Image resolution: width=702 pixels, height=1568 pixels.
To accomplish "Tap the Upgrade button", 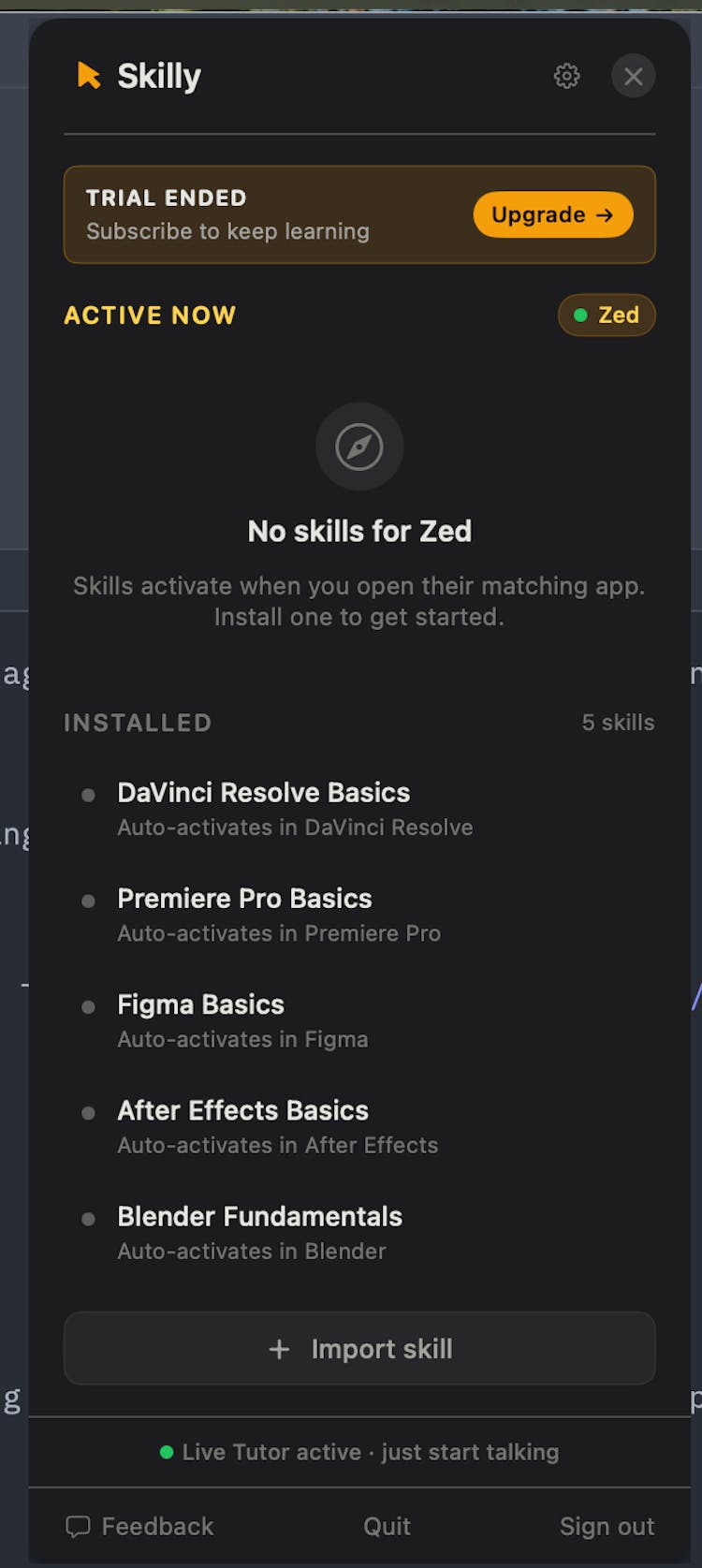I will click(x=552, y=214).
